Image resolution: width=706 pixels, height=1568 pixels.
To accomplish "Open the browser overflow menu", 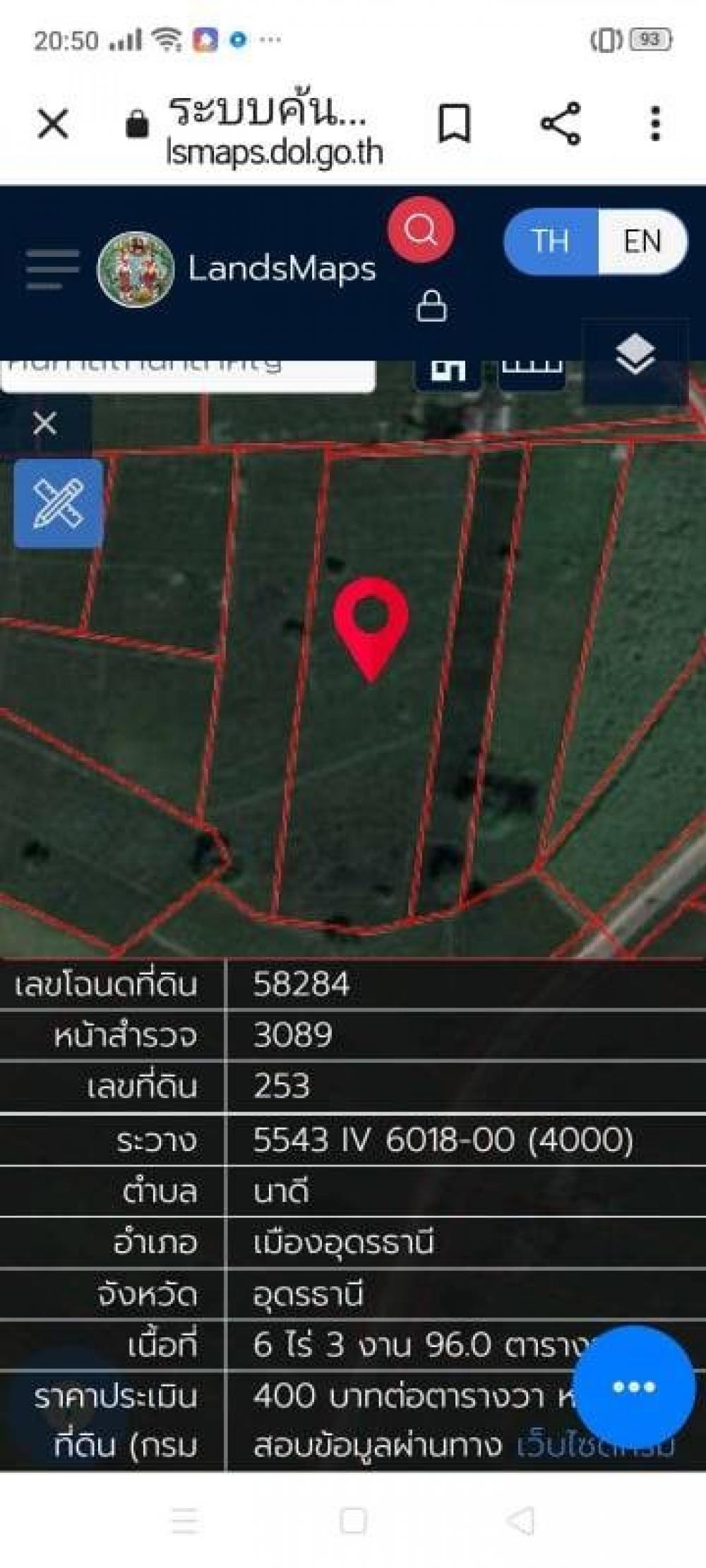I will (x=656, y=124).
